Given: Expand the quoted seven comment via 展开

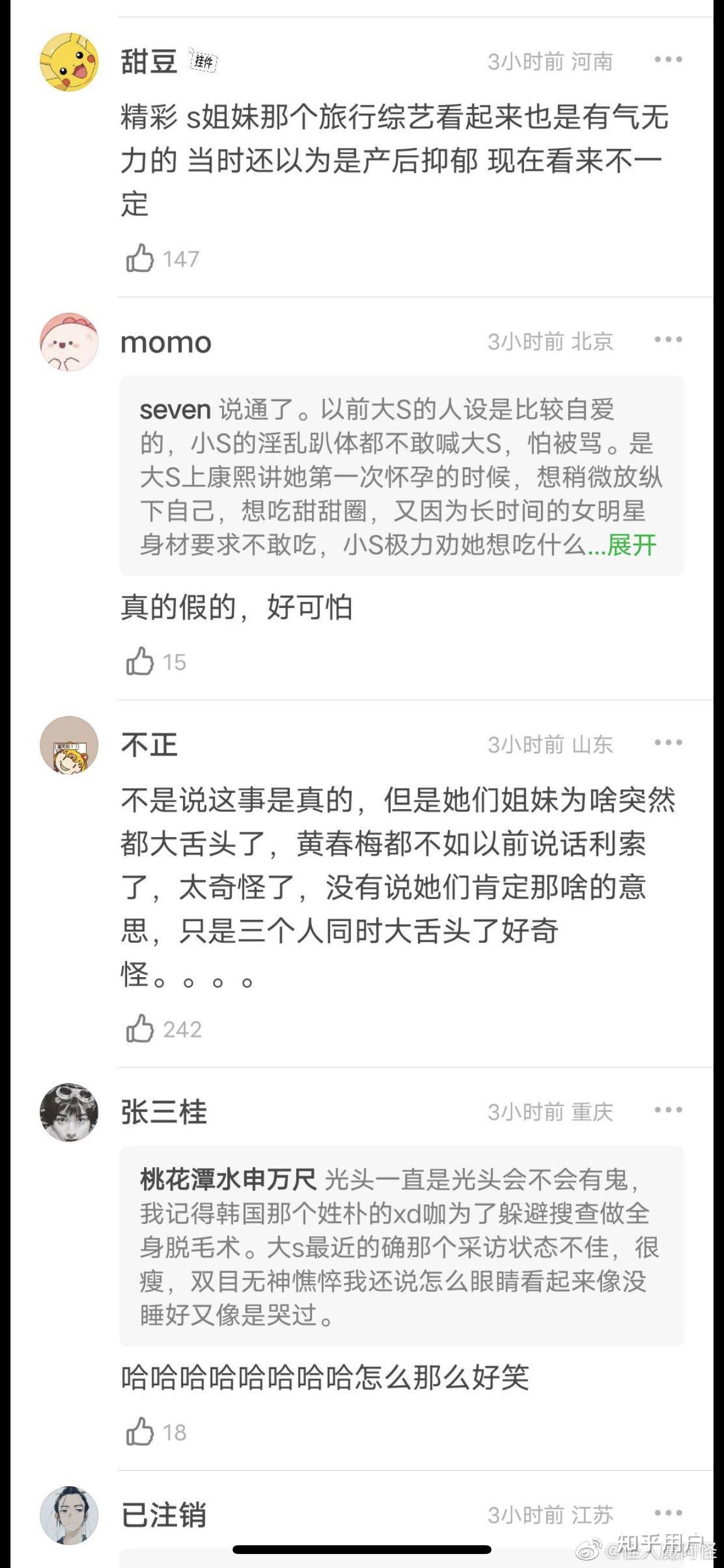Looking at the screenshot, I should click(631, 545).
